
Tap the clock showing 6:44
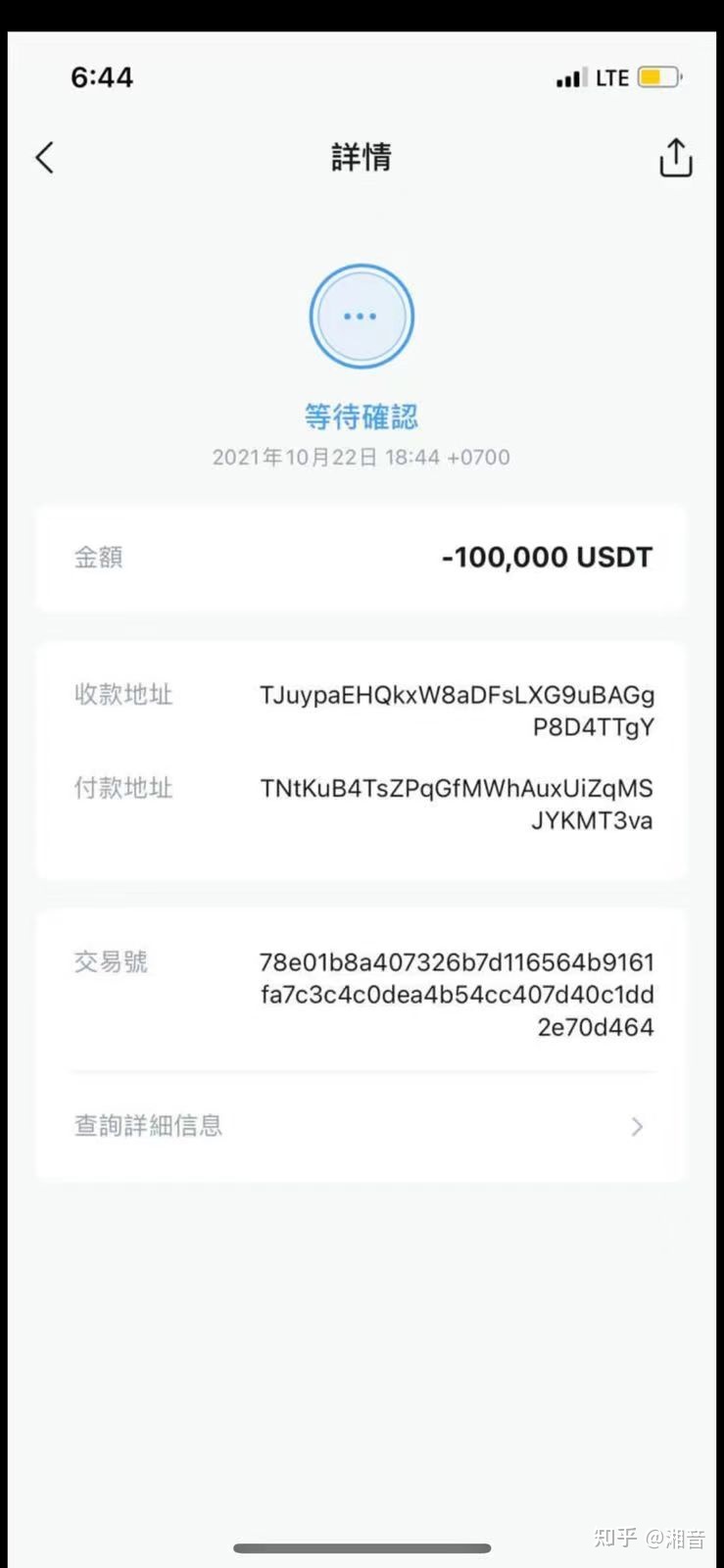[x=102, y=76]
